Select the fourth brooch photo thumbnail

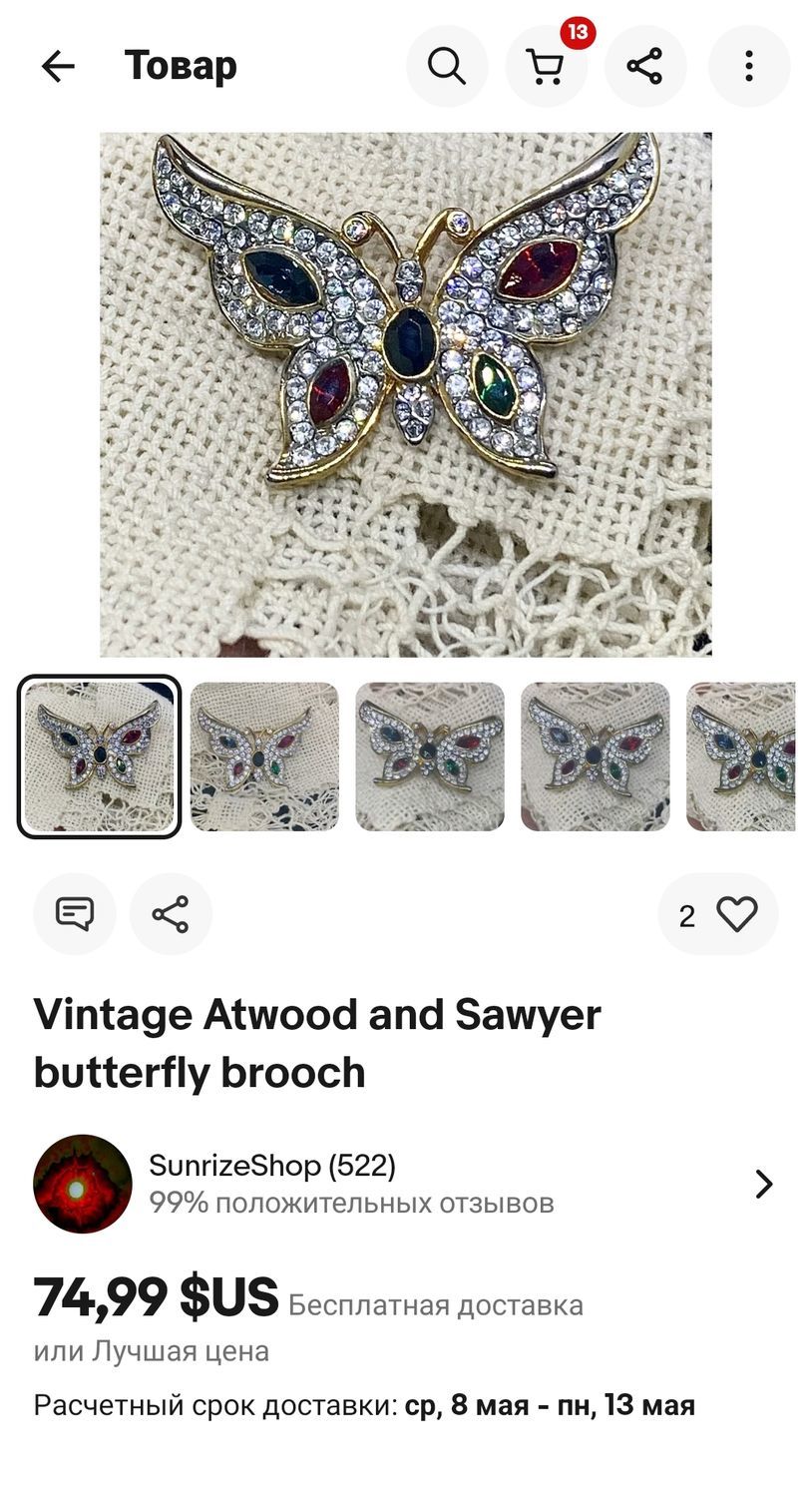click(596, 756)
